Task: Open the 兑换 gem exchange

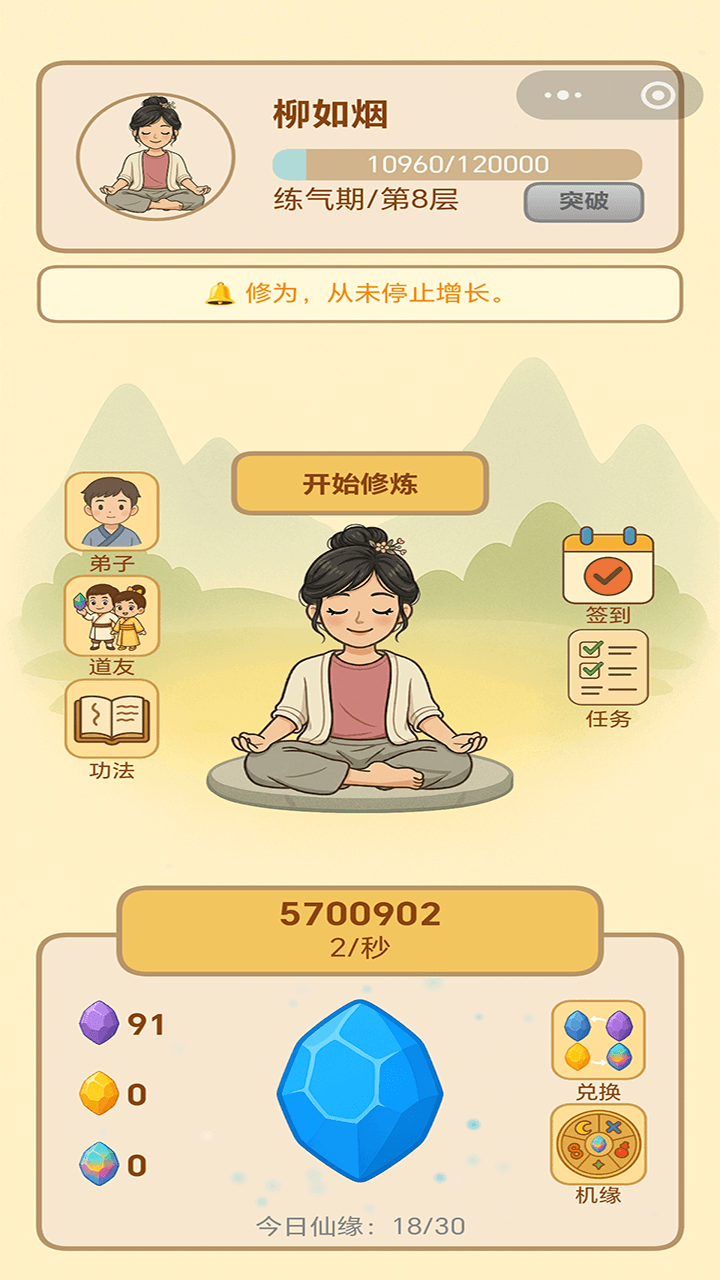Action: click(598, 1040)
